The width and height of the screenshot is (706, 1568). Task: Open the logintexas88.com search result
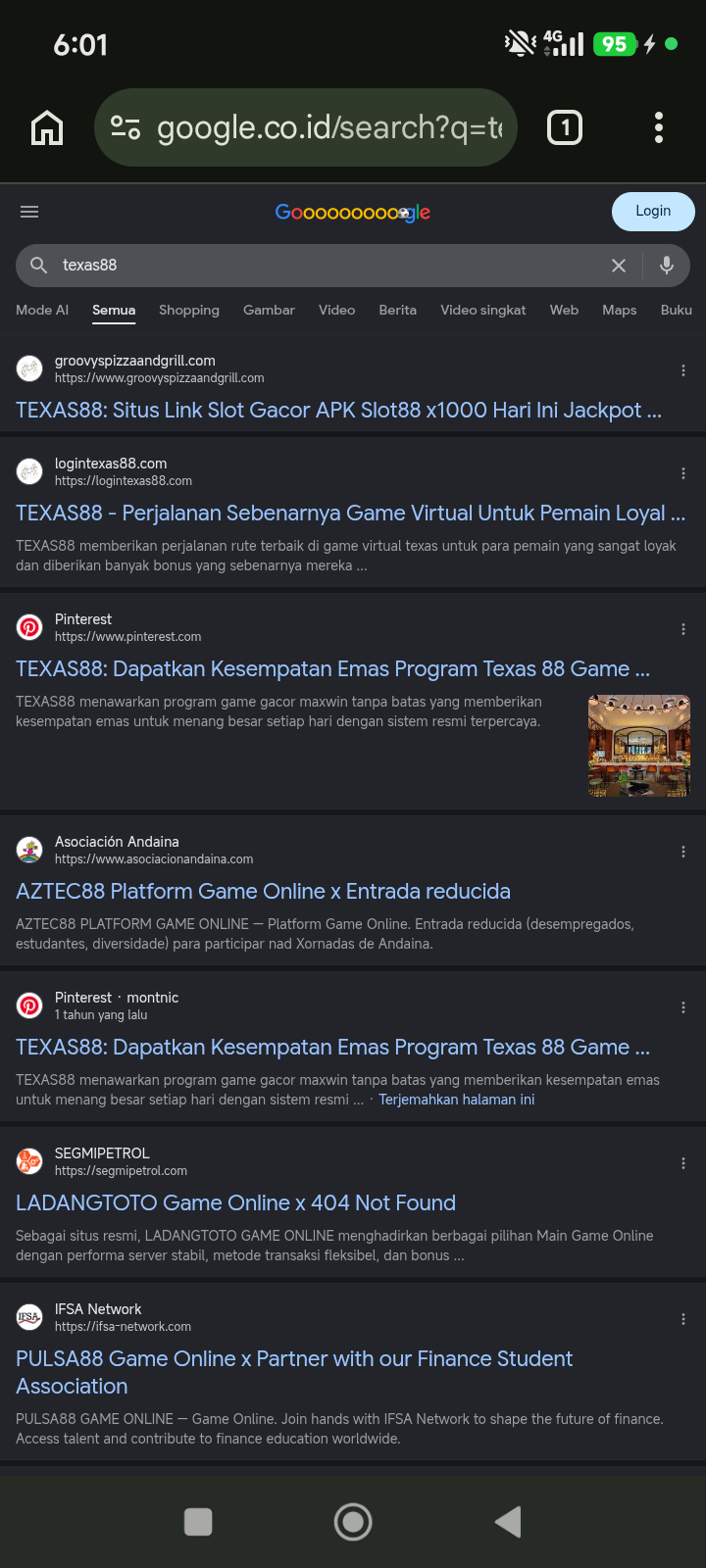tap(350, 514)
